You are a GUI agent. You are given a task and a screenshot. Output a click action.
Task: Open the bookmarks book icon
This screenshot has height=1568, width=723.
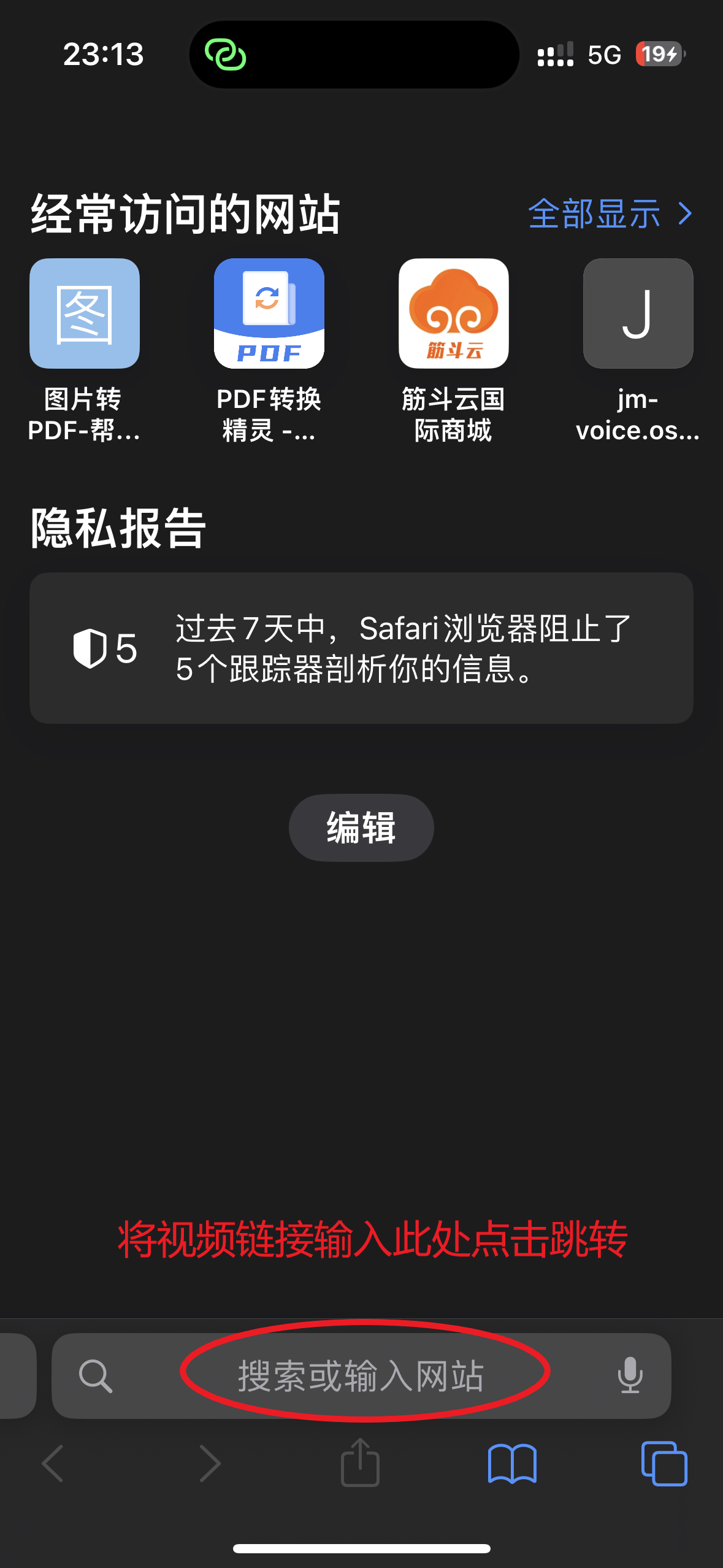point(512,1464)
